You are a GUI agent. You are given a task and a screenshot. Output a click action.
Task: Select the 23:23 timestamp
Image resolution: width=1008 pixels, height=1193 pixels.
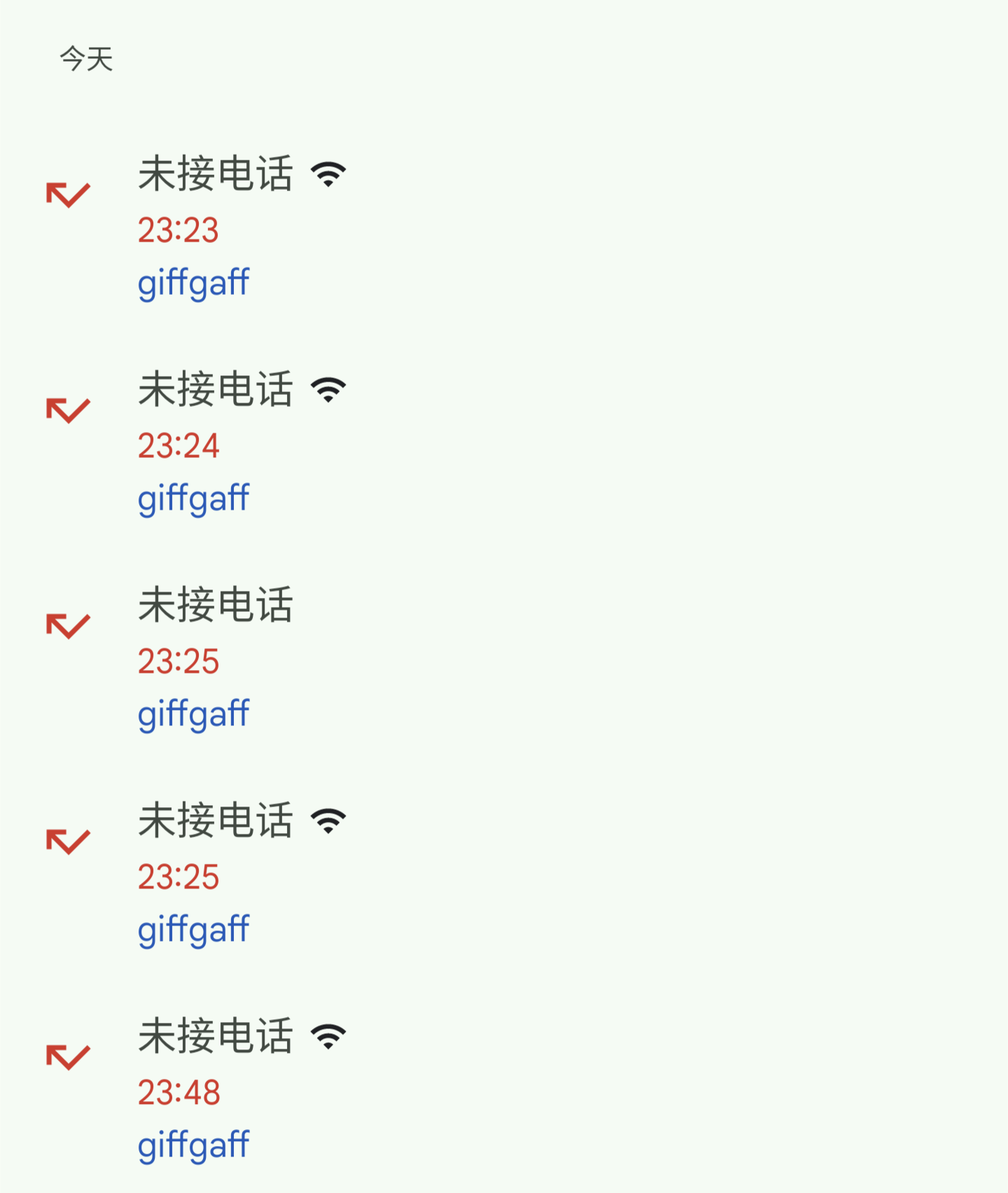179,231
